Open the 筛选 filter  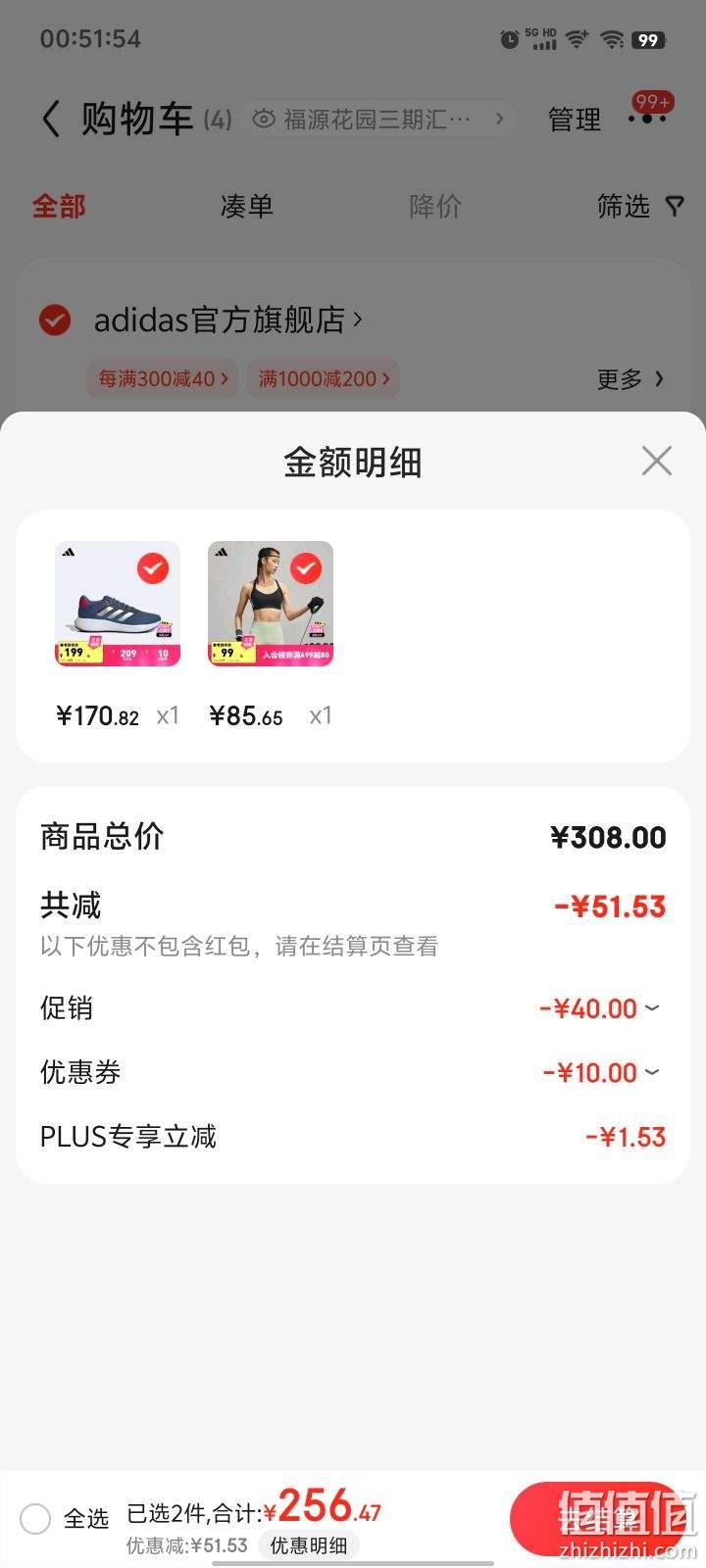641,207
